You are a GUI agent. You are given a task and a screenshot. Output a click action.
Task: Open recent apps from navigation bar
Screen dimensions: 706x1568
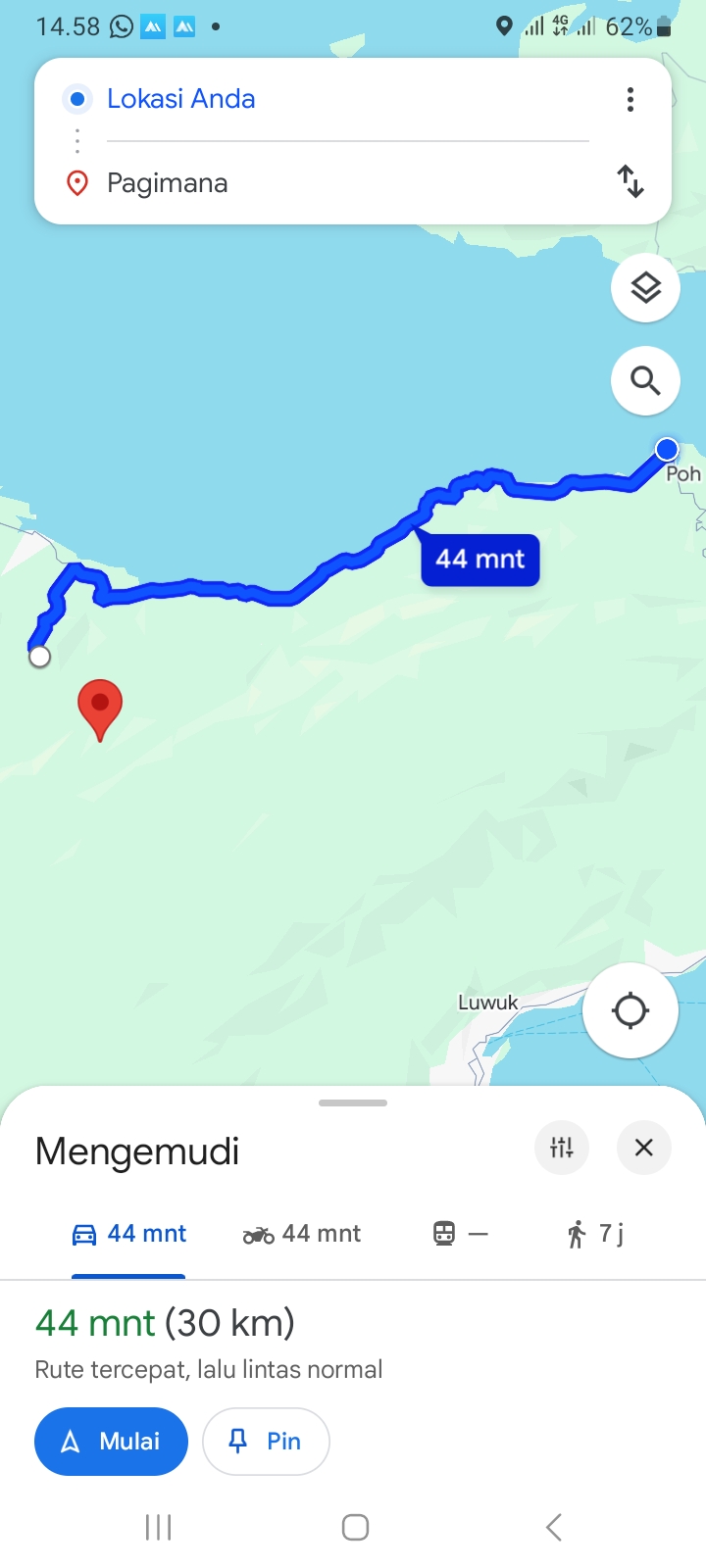[158, 1527]
